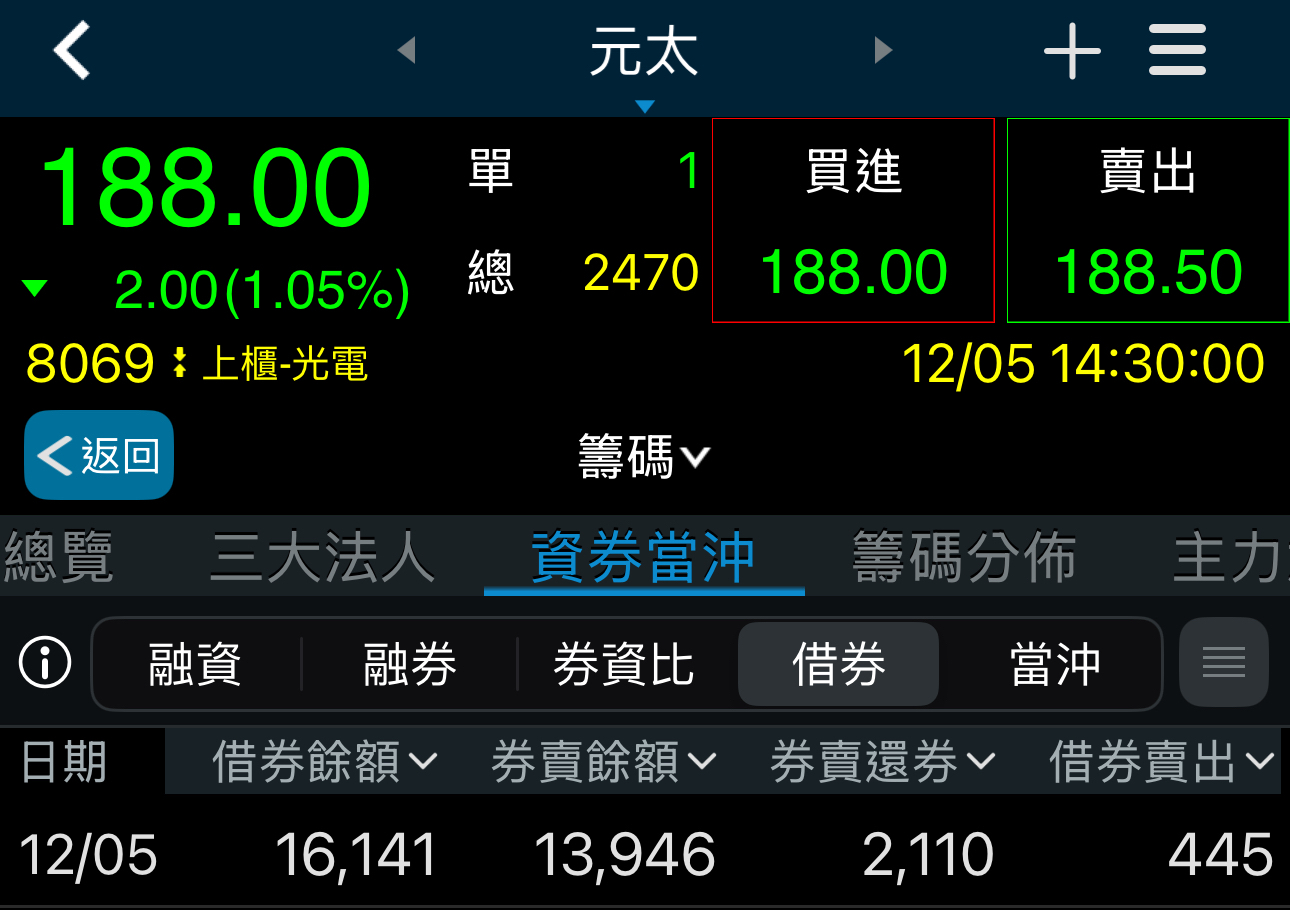Switch to the 總覽 tab
The height and width of the screenshot is (910, 1290).
click(x=58, y=556)
